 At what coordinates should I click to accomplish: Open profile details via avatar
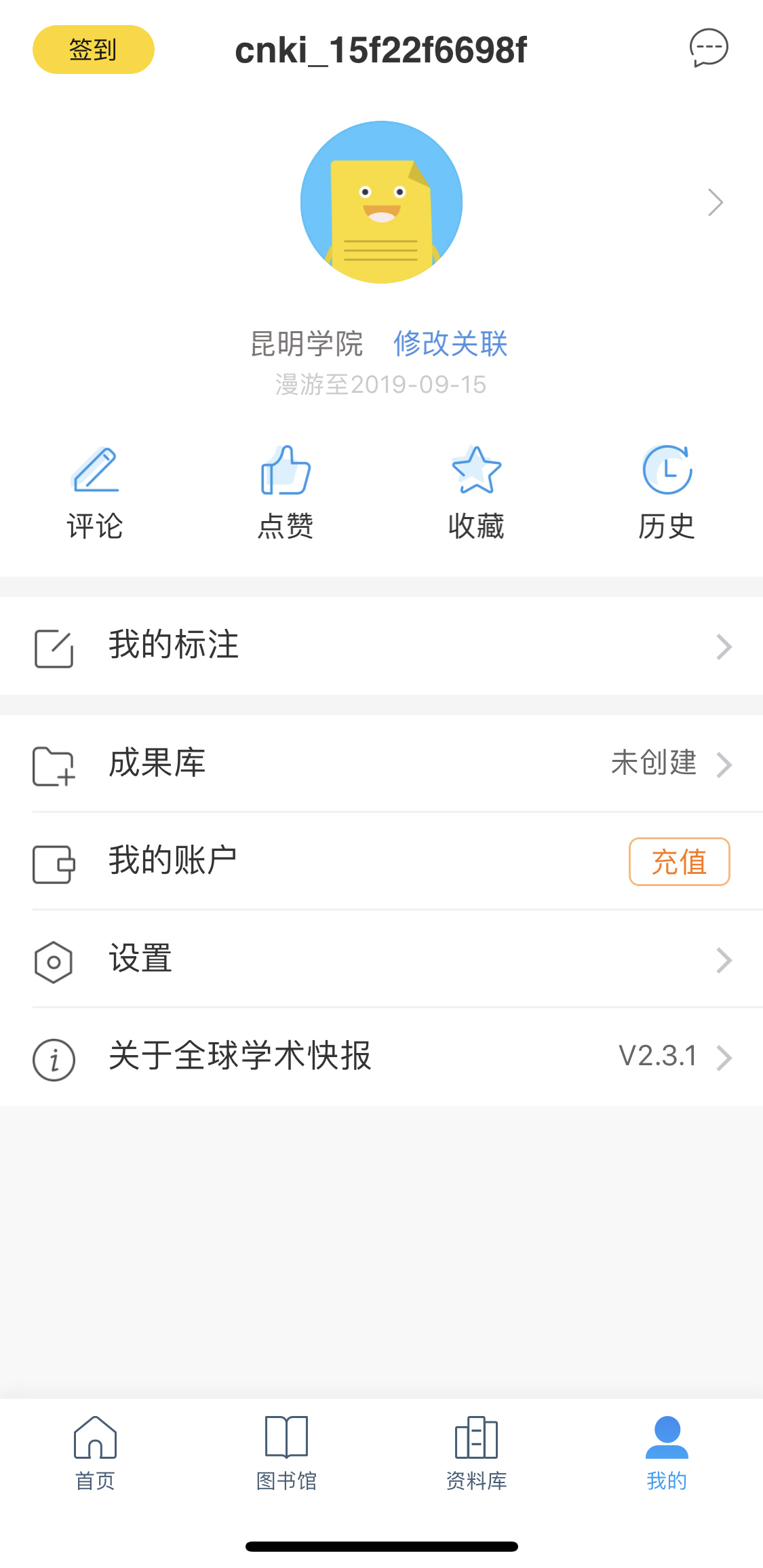381,202
